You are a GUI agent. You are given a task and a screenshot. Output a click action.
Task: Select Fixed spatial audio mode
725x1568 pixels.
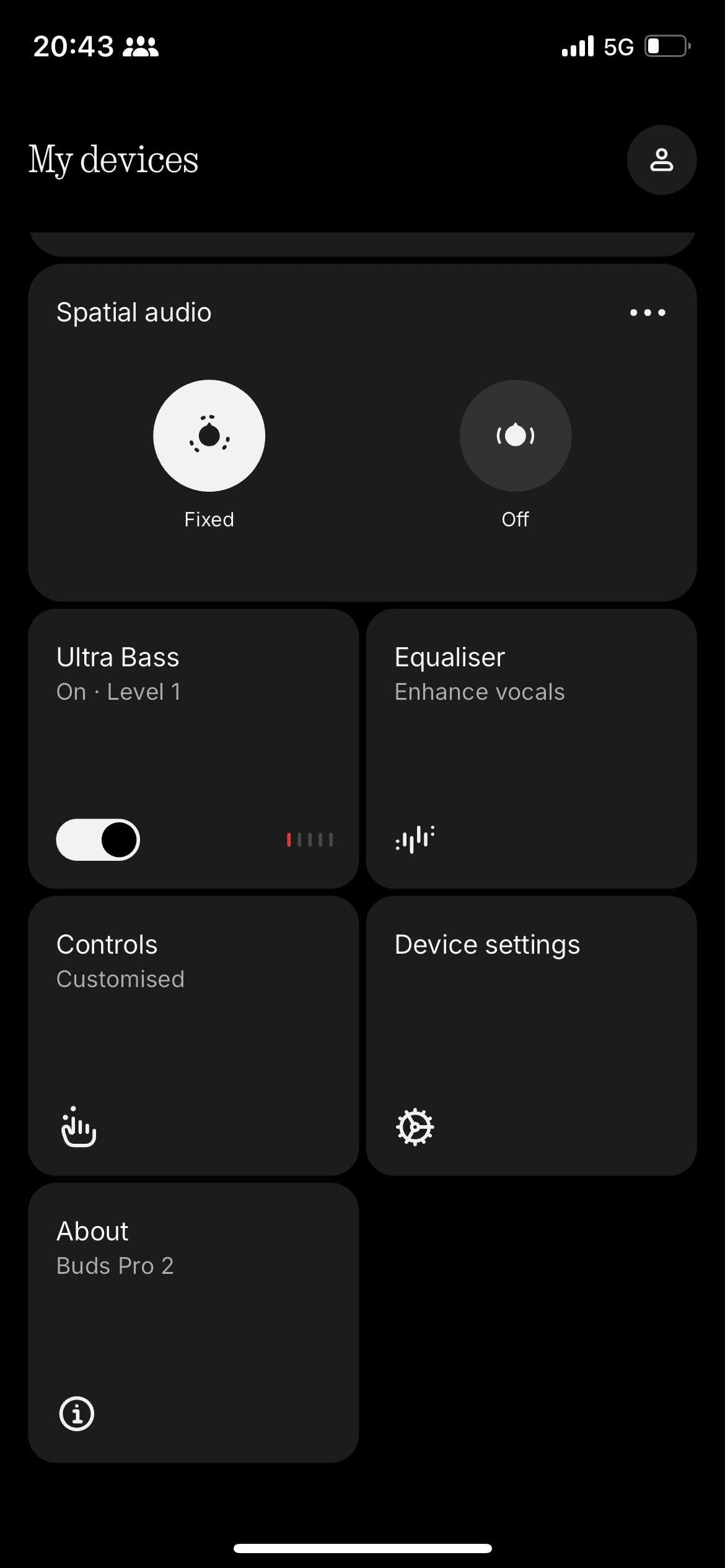pyautogui.click(x=209, y=436)
